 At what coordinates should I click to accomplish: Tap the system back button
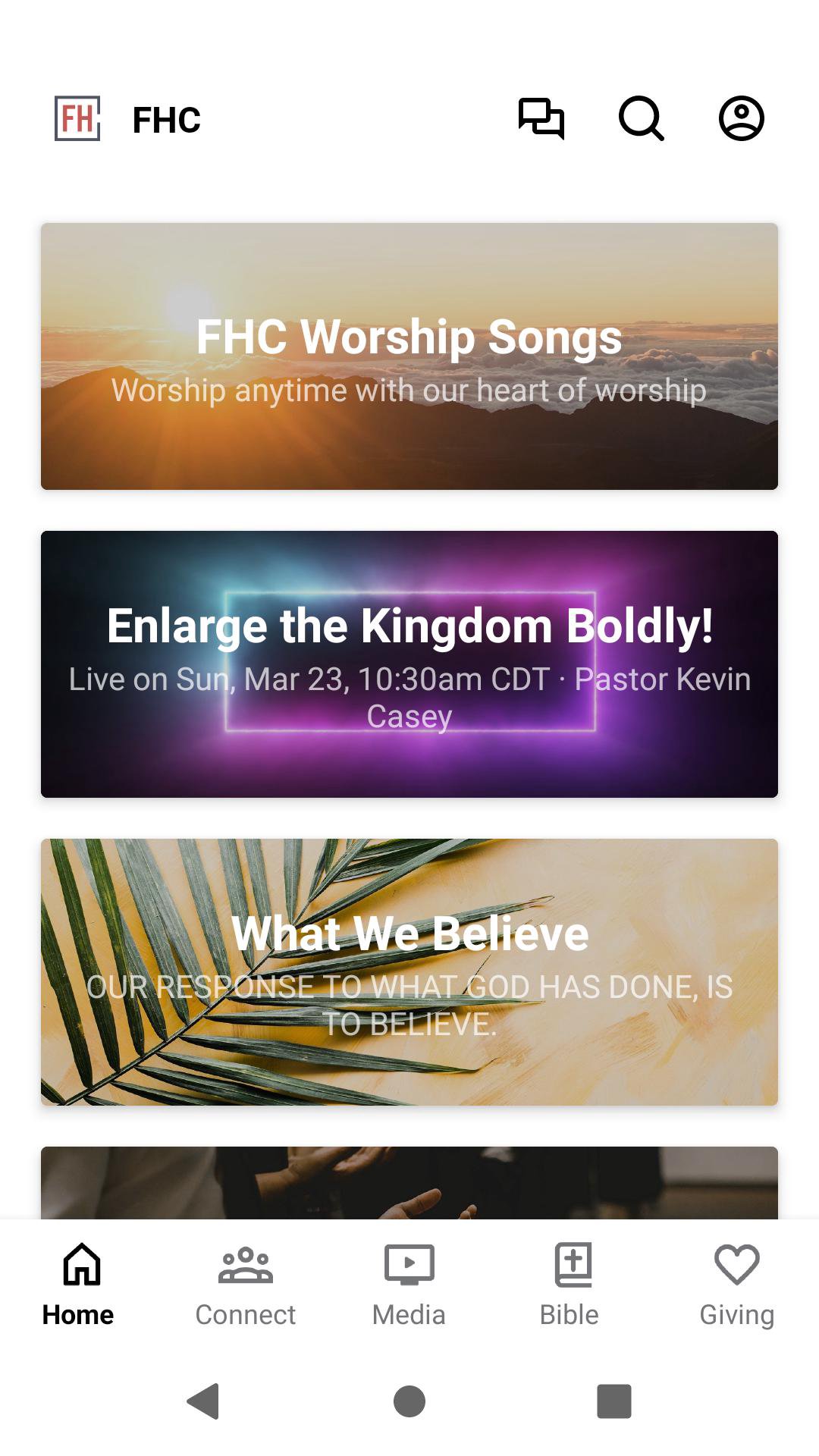pos(203,1401)
